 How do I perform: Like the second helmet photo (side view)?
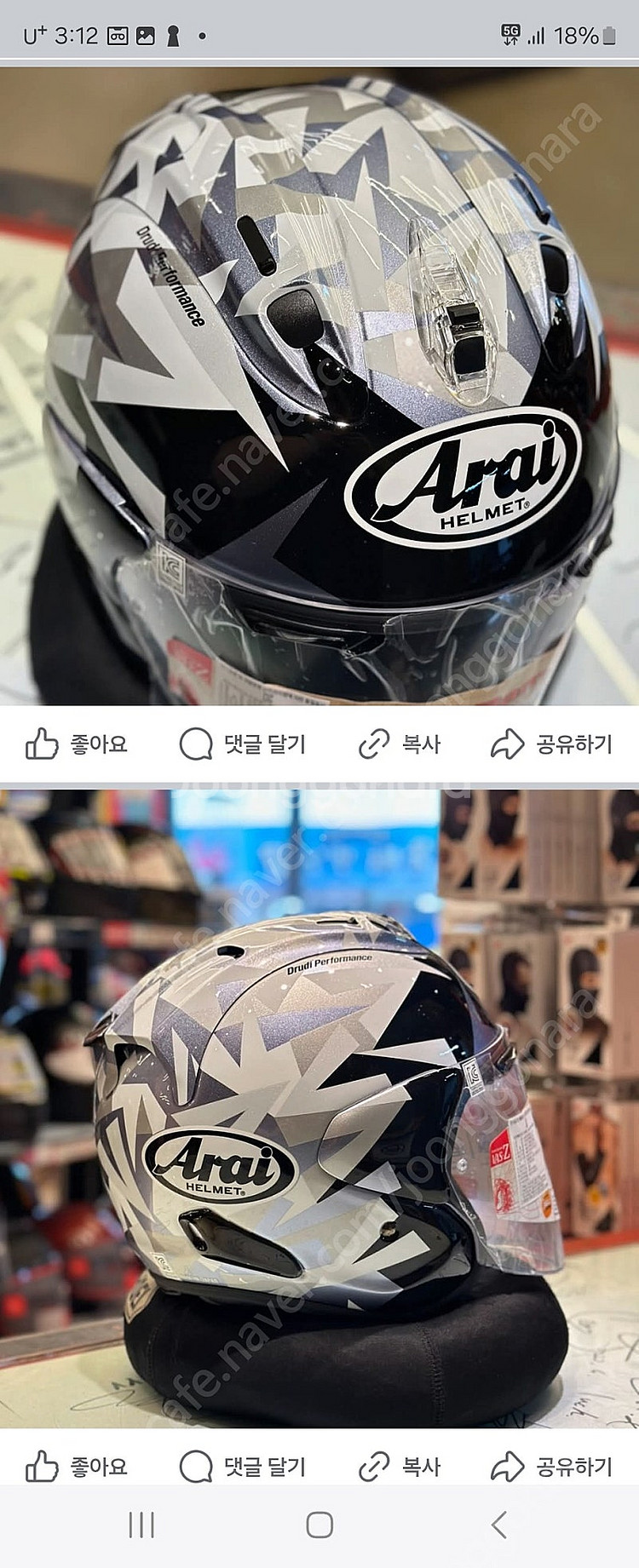[x=77, y=1467]
